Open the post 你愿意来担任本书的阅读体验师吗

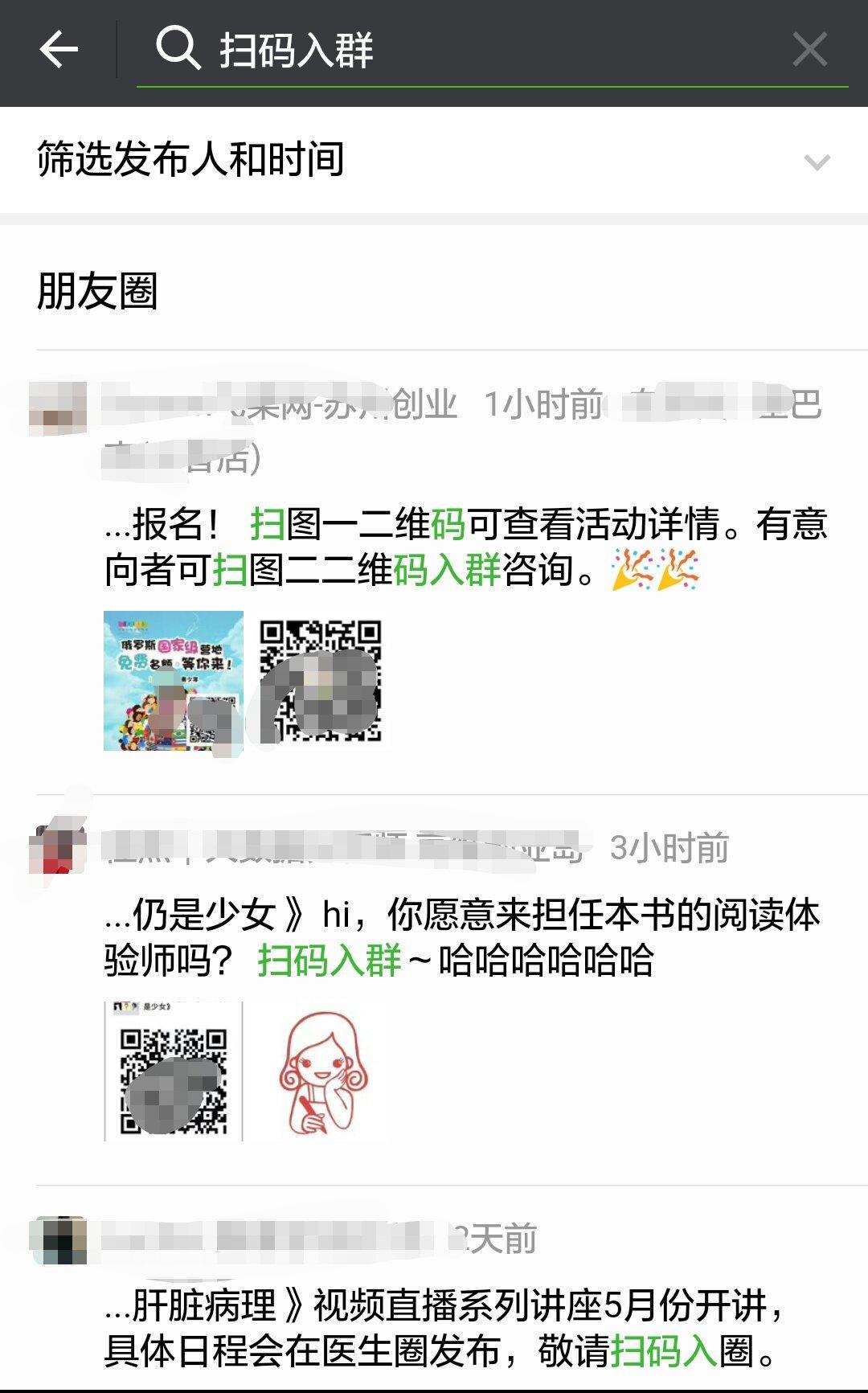click(462, 937)
